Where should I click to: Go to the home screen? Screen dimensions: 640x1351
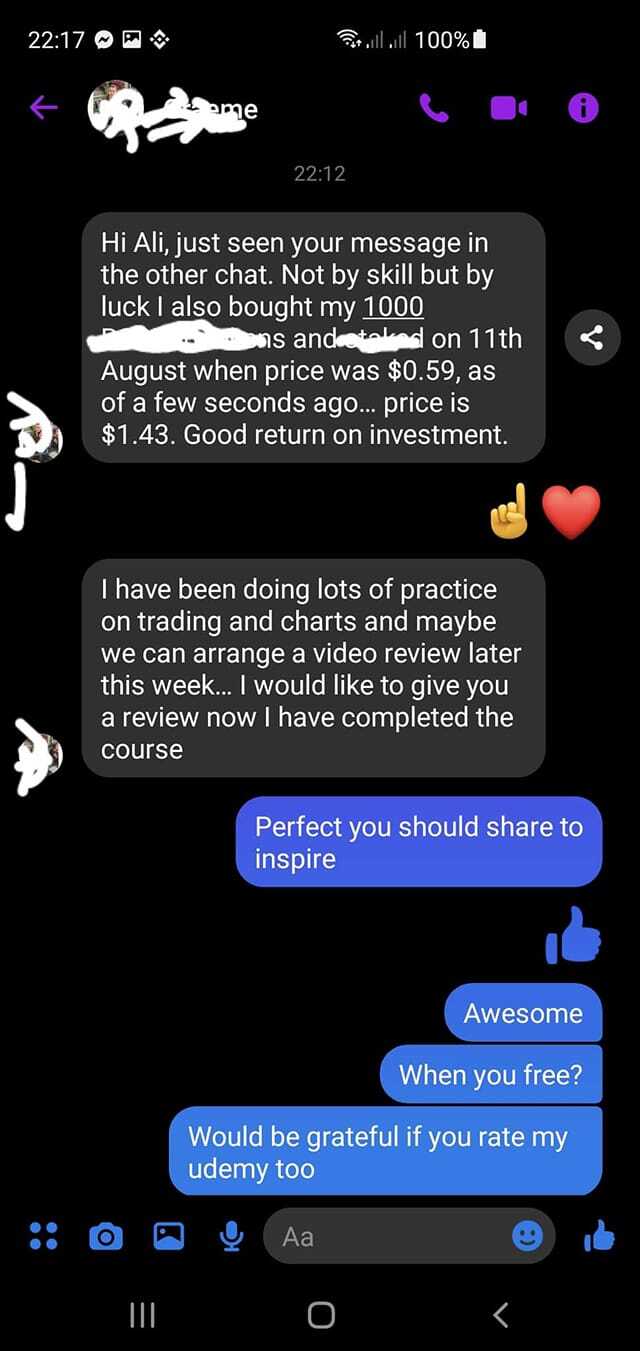[320, 1314]
